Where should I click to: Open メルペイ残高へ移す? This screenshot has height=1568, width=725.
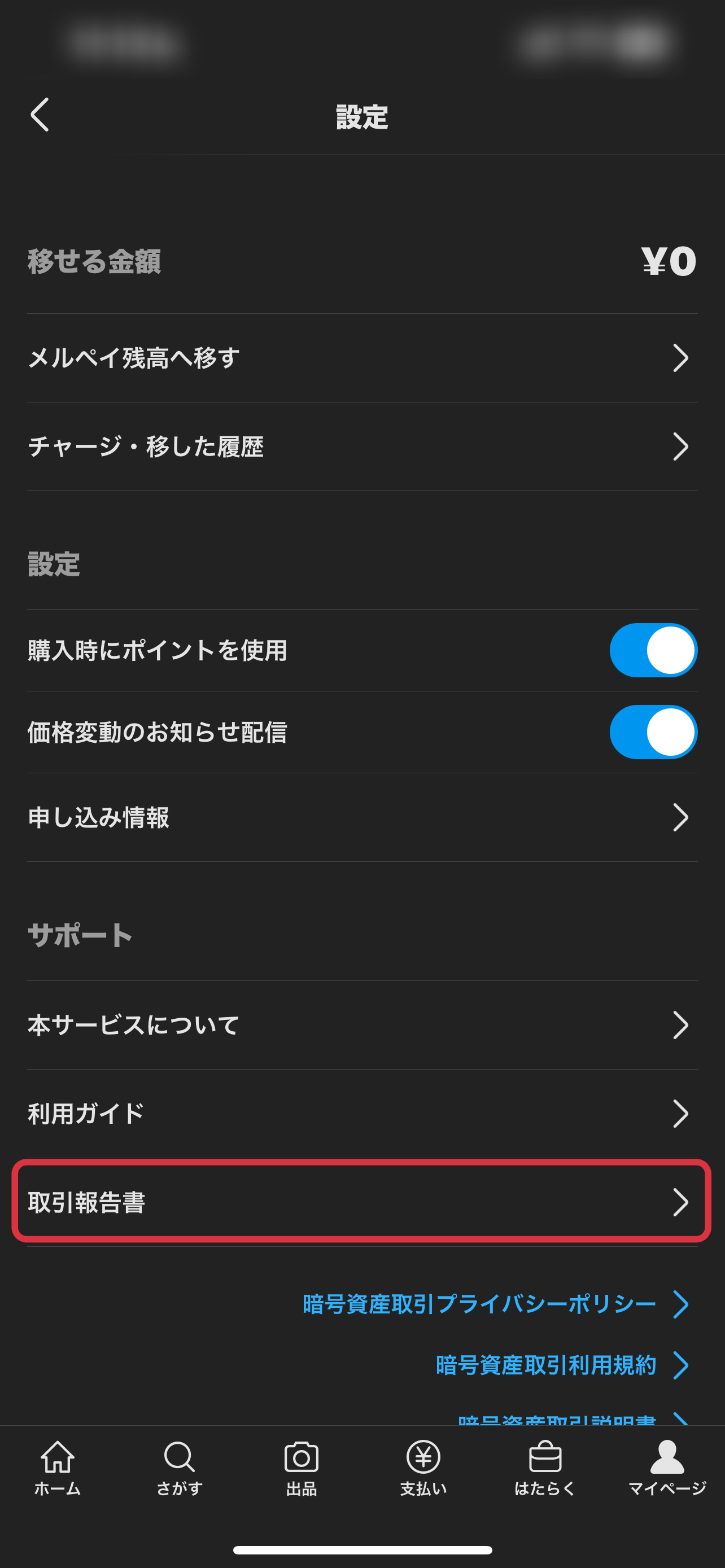[362, 358]
